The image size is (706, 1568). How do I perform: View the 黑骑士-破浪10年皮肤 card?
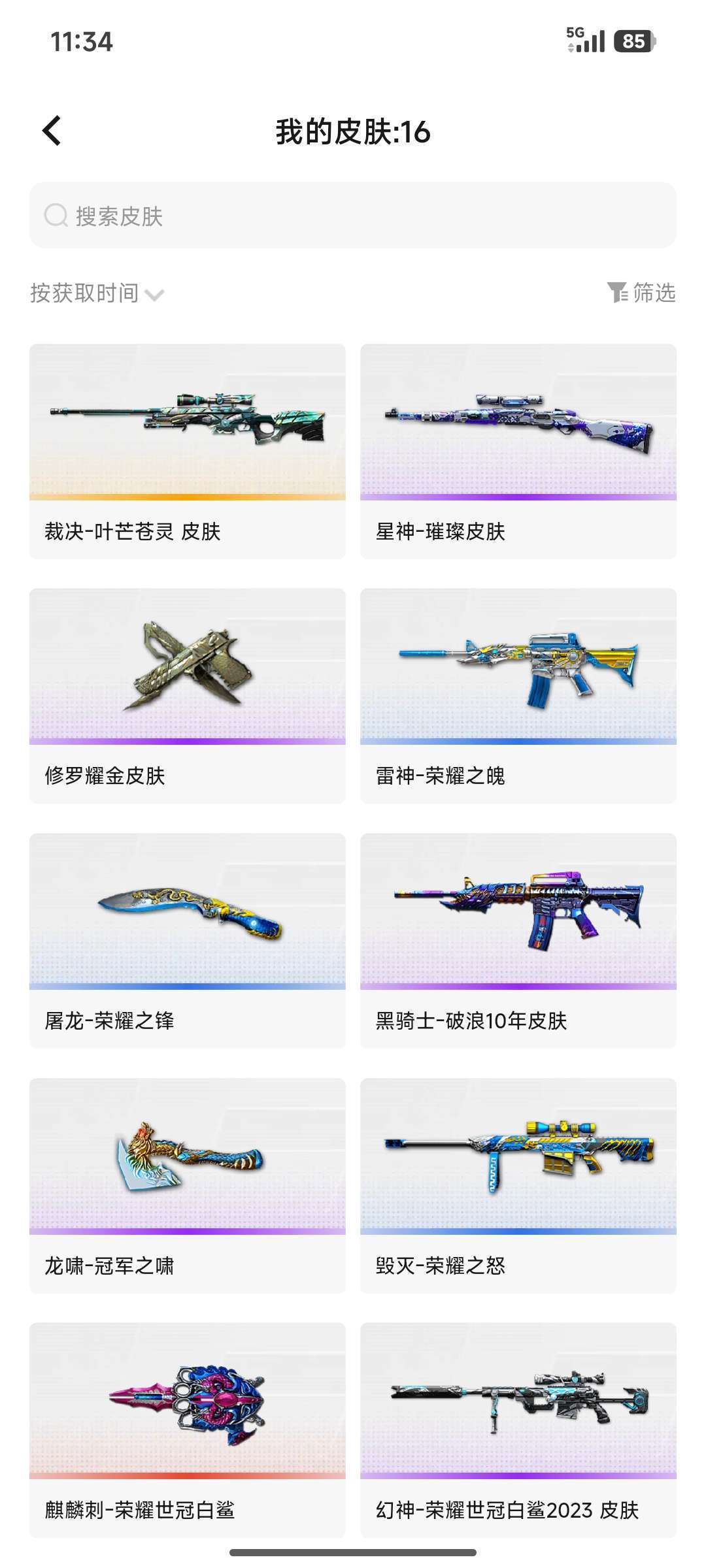tap(518, 940)
